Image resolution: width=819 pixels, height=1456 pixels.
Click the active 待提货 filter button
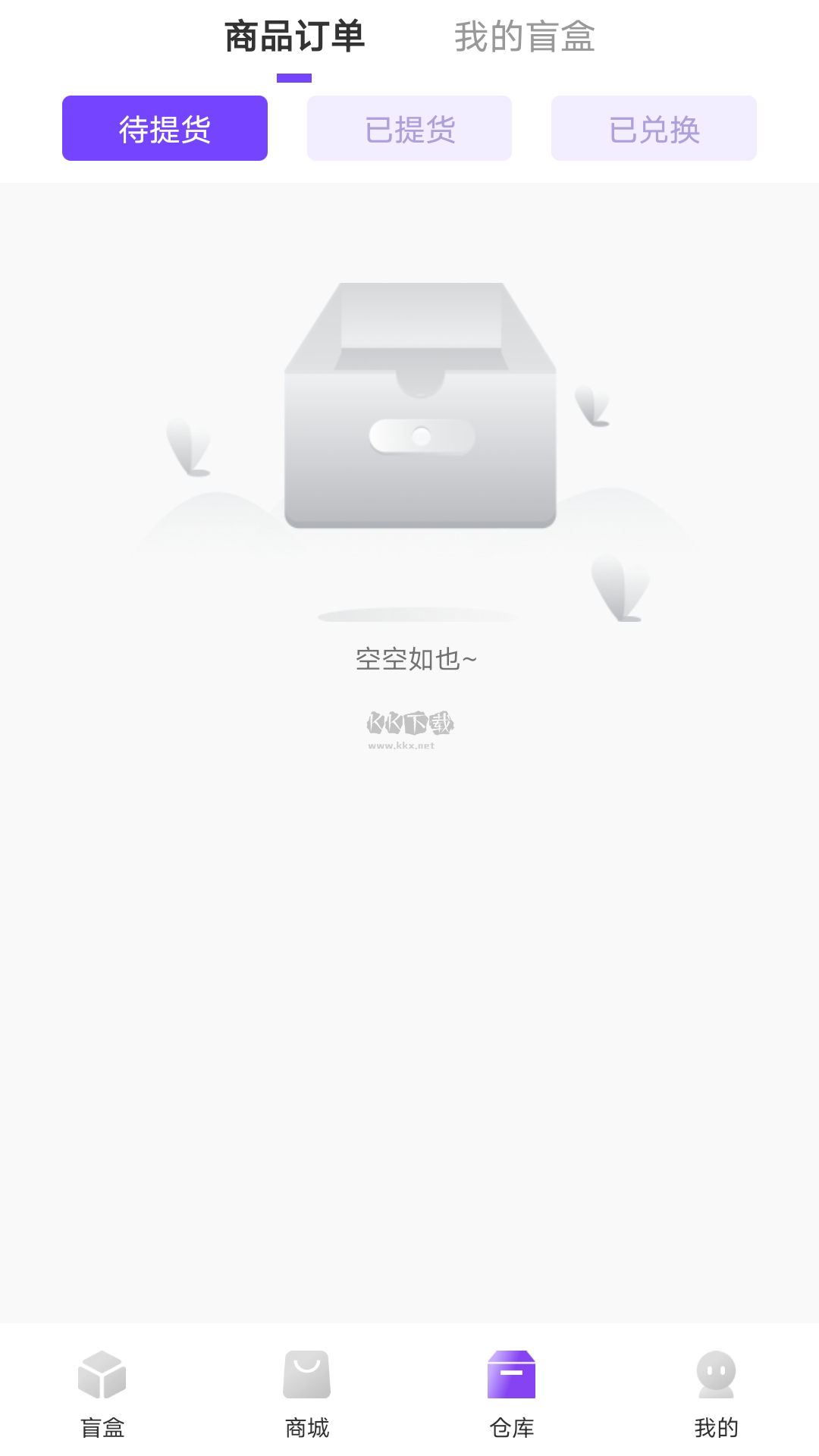pos(165,127)
